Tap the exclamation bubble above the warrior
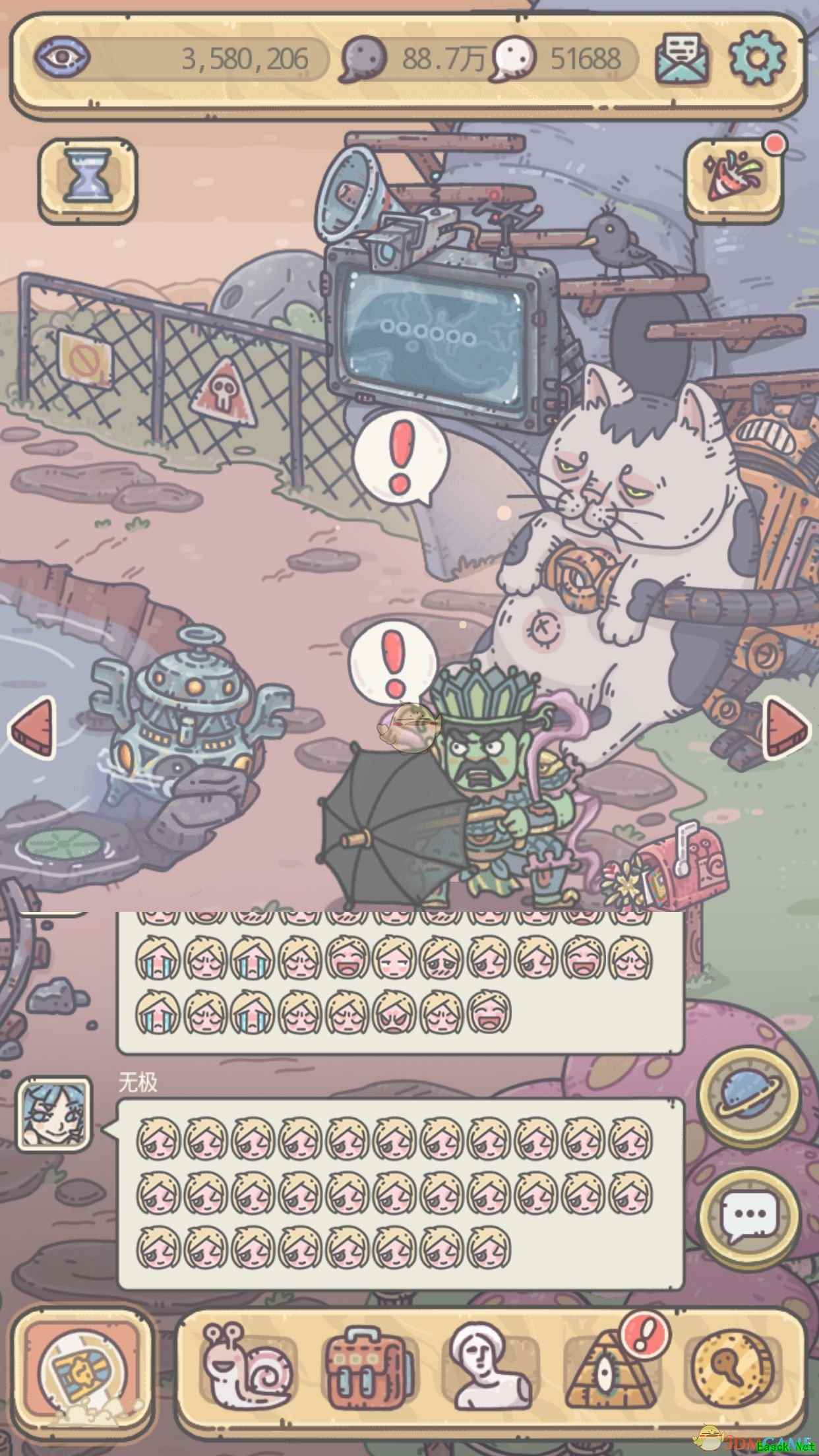 (394, 665)
